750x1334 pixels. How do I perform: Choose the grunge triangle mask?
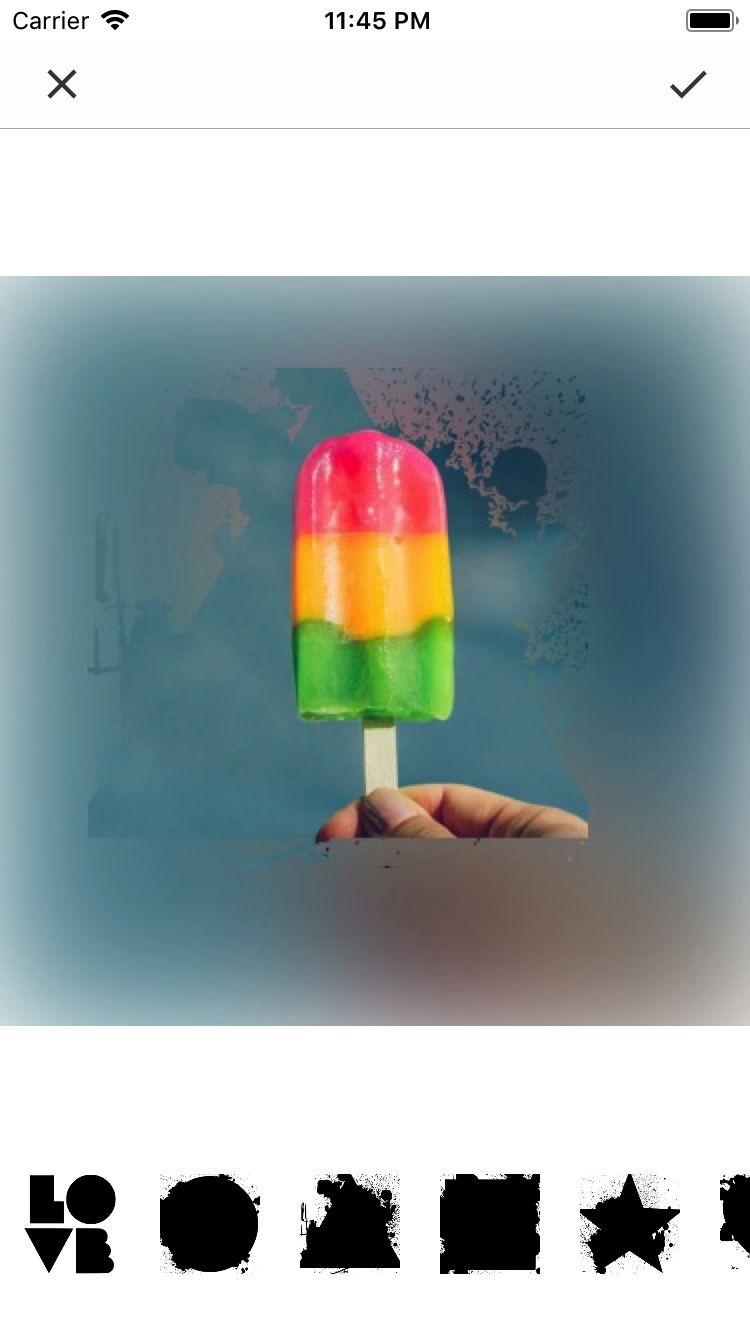point(350,1223)
